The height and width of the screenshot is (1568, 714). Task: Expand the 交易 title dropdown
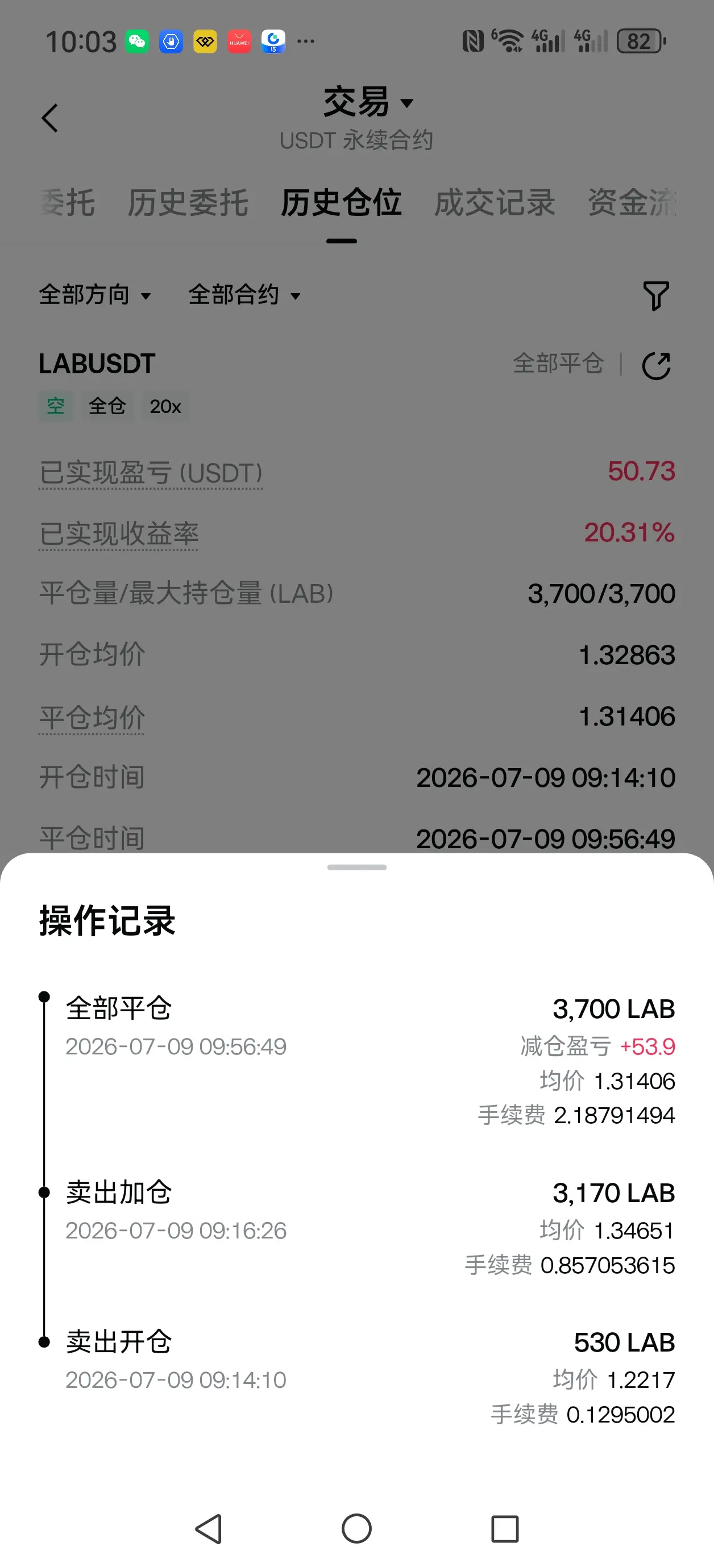pos(368,102)
